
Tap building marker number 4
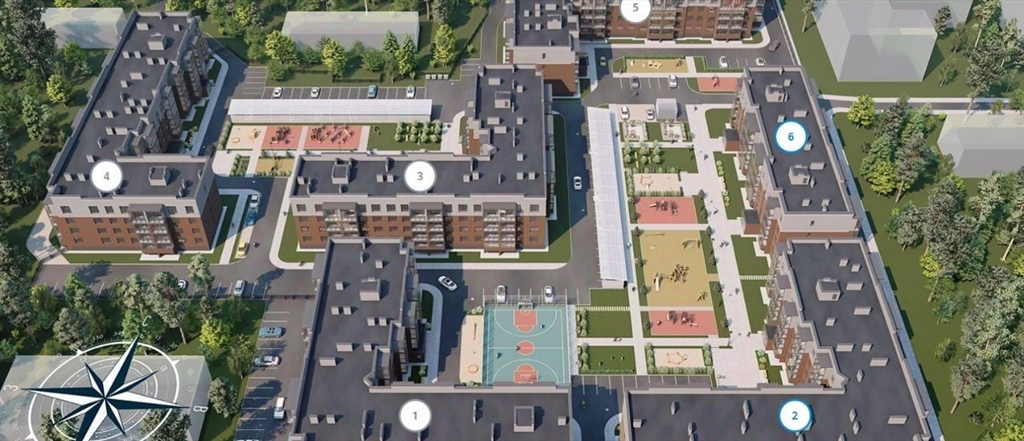(106, 177)
